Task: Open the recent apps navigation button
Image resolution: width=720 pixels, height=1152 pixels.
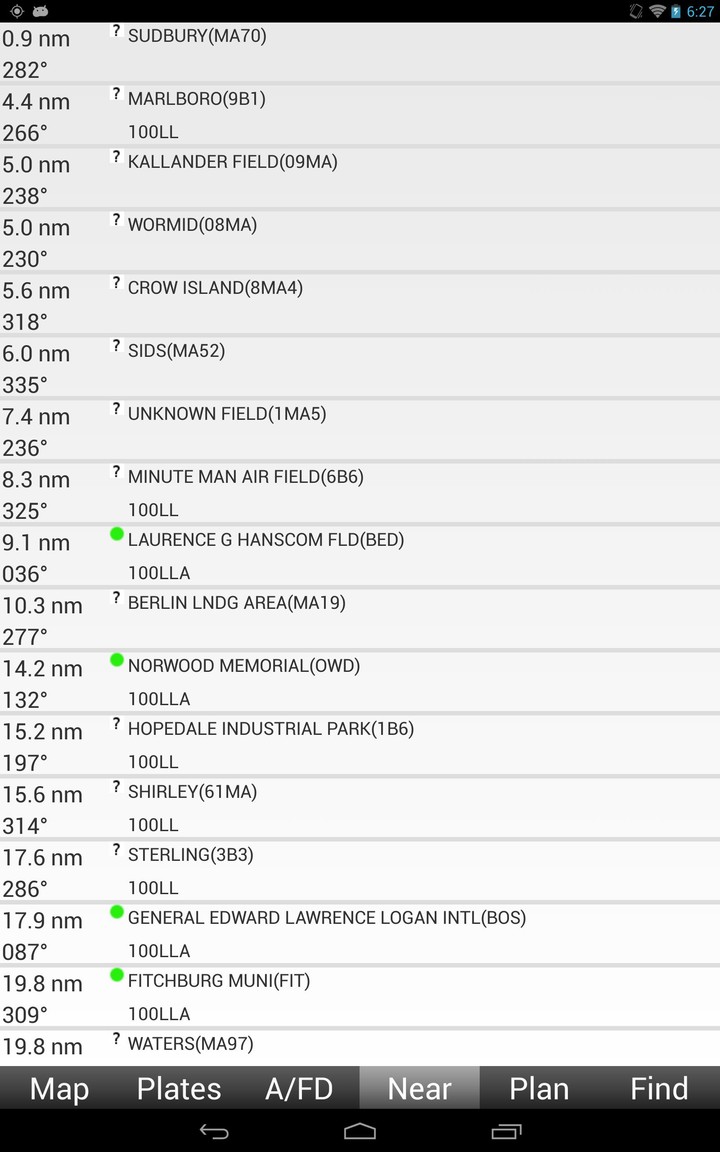Action: [x=506, y=1131]
